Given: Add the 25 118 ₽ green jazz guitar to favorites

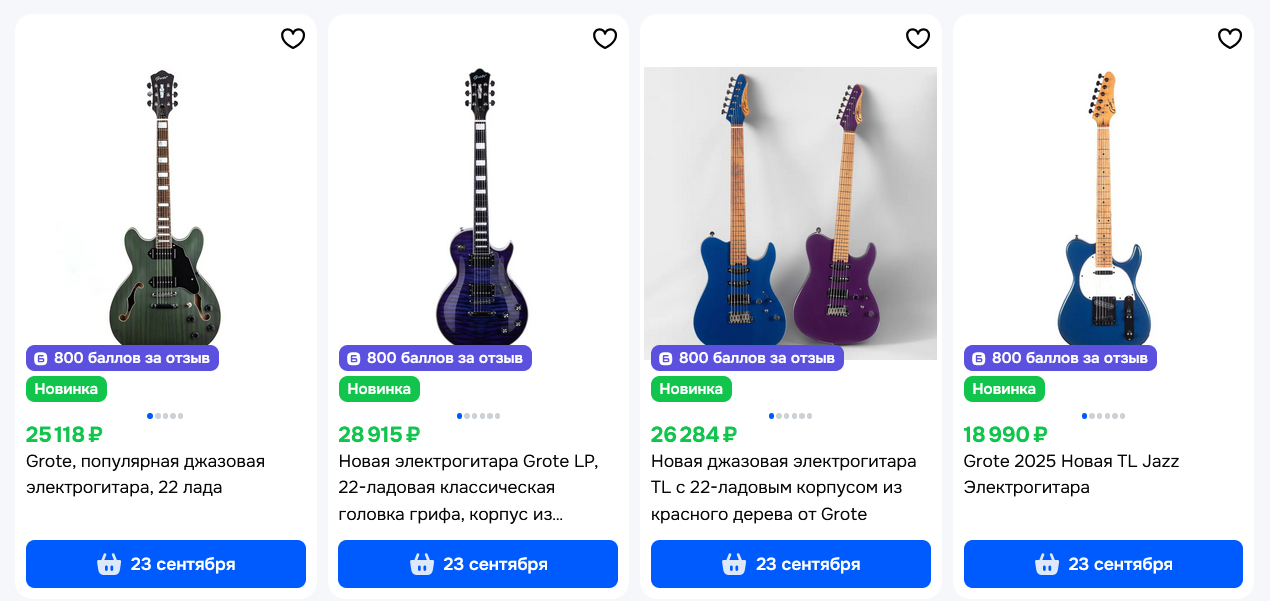Looking at the screenshot, I should click(292, 39).
